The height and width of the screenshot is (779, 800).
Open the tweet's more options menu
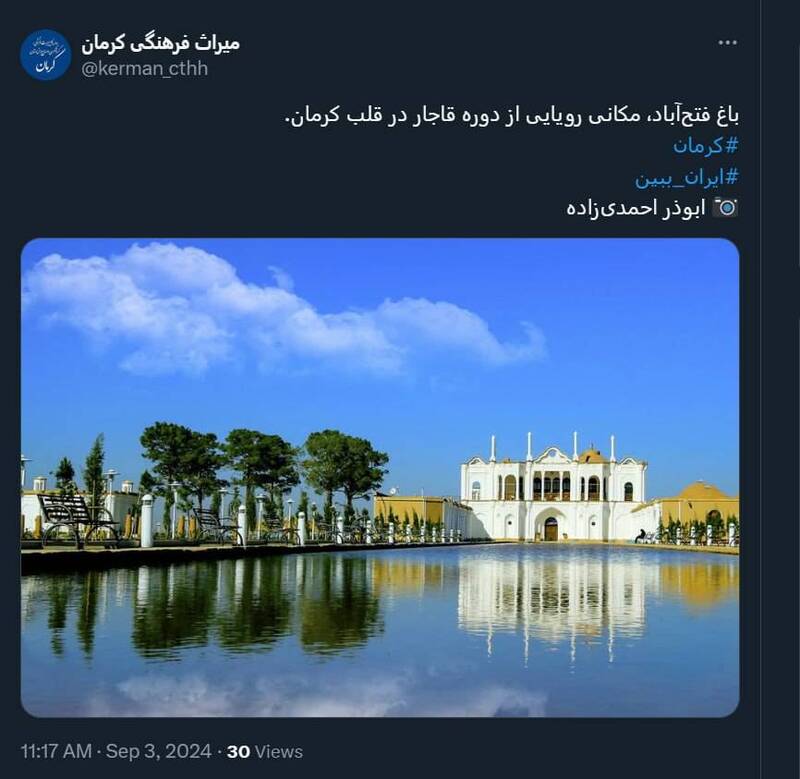[727, 42]
